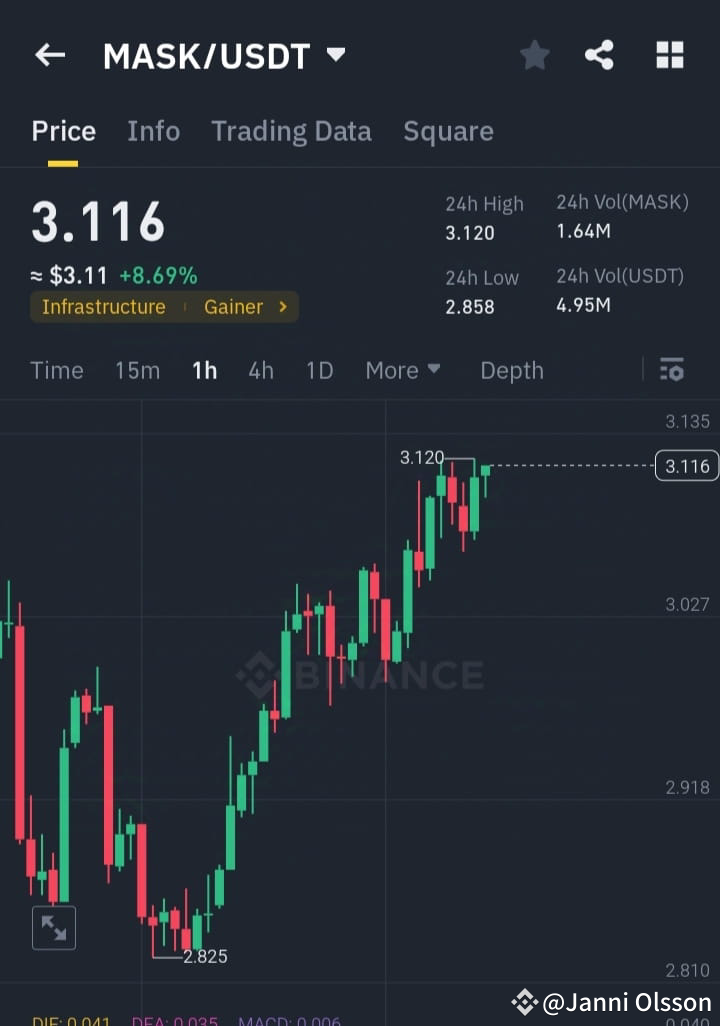Switch to the Trading Data tab

click(291, 131)
